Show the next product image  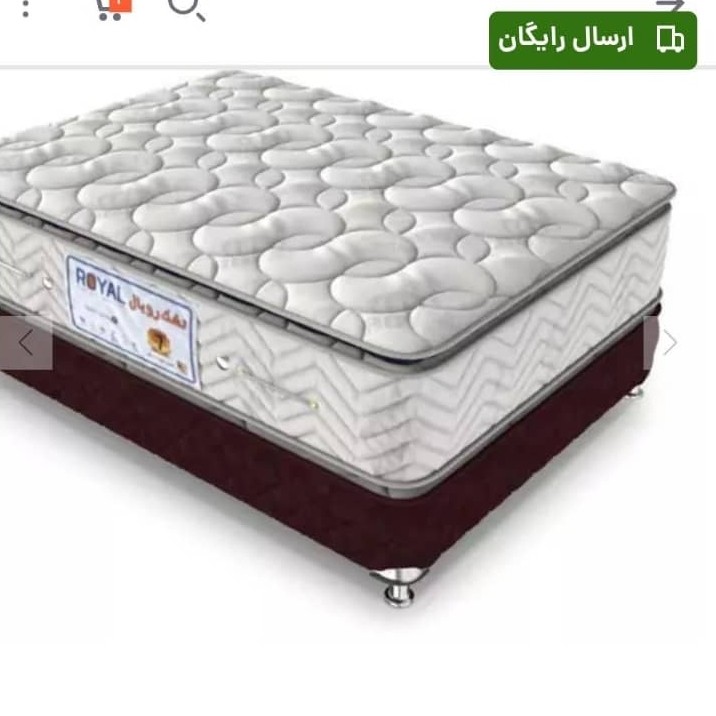point(669,343)
